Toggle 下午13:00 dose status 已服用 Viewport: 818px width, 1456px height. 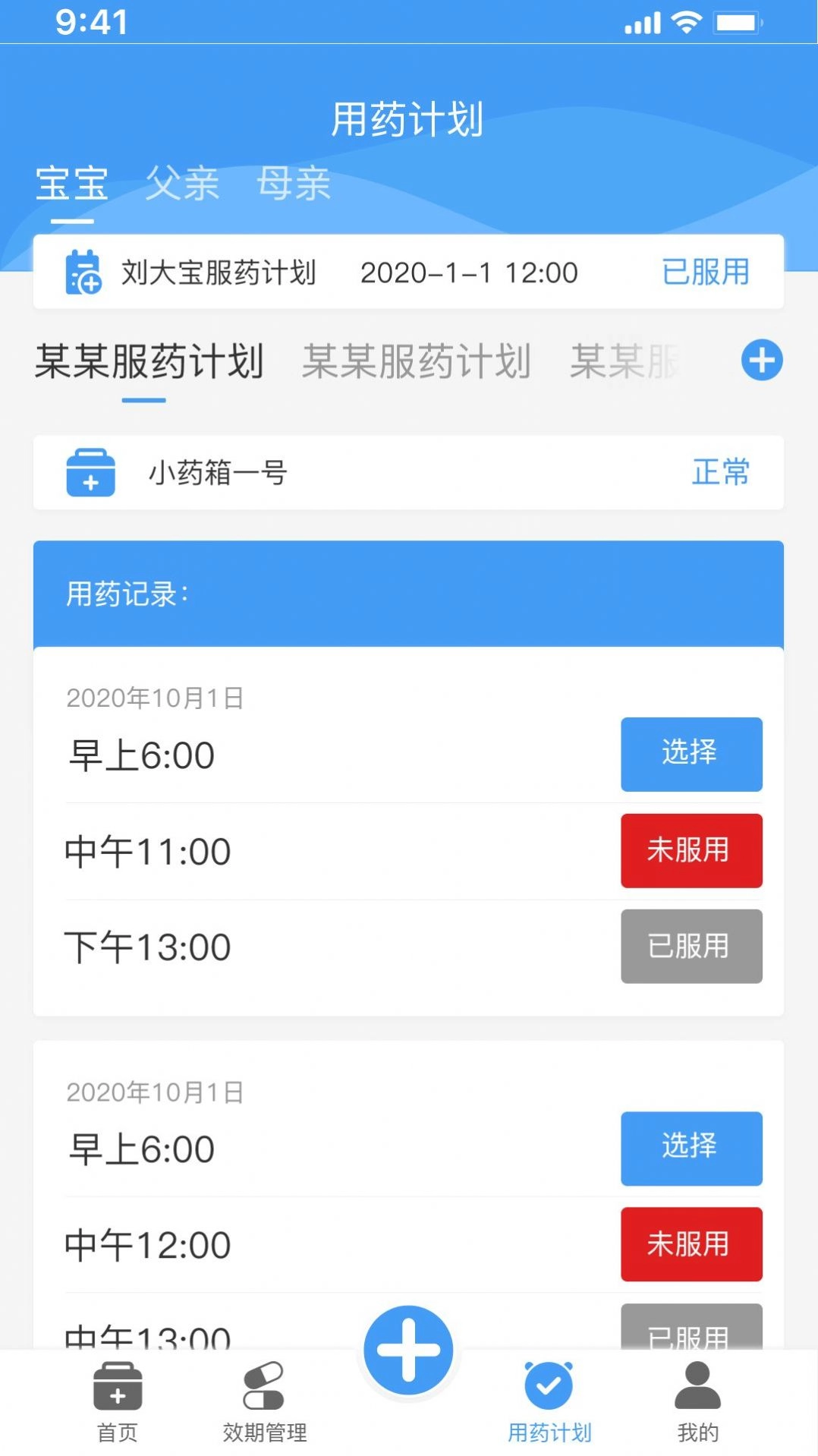click(691, 947)
